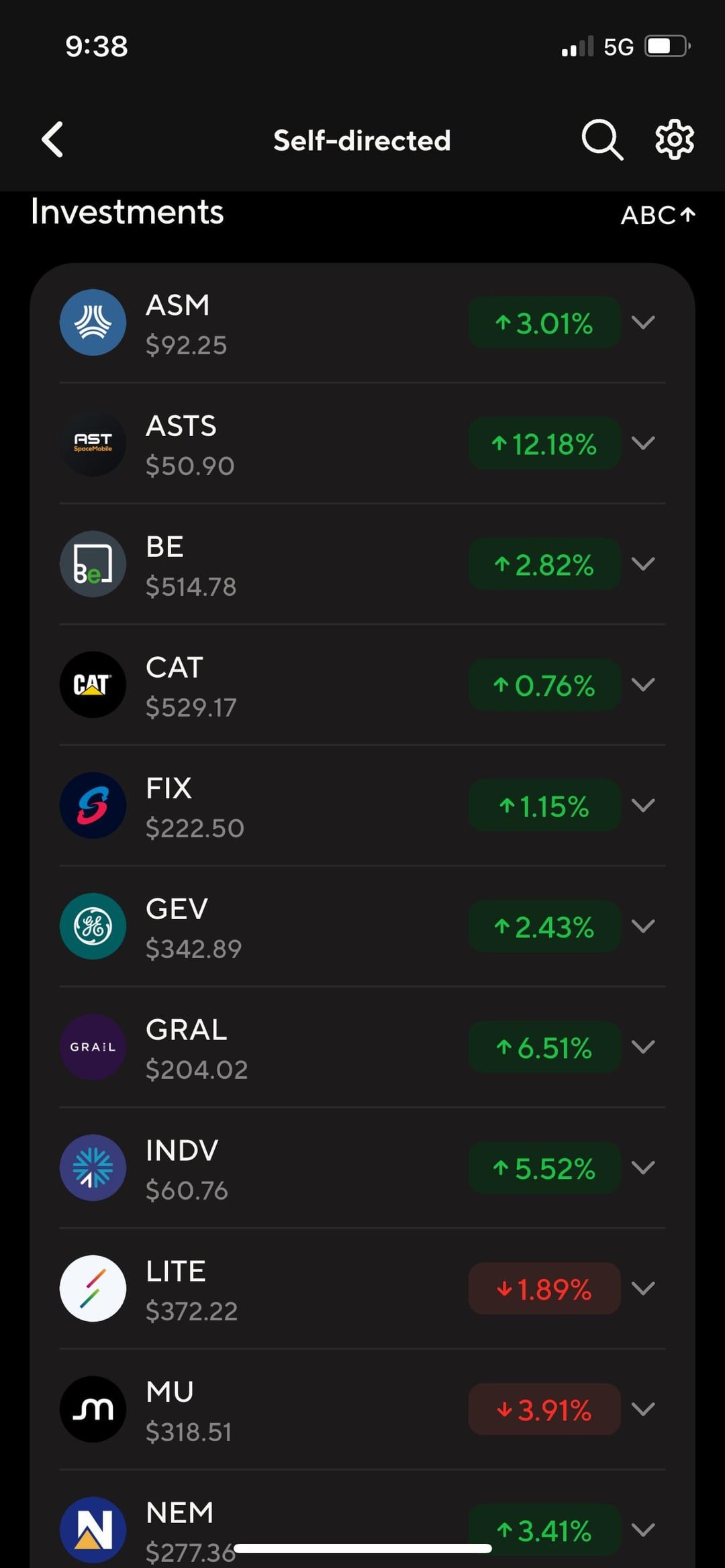Open the search magnifier icon
725x1568 pixels.
pos(601,140)
